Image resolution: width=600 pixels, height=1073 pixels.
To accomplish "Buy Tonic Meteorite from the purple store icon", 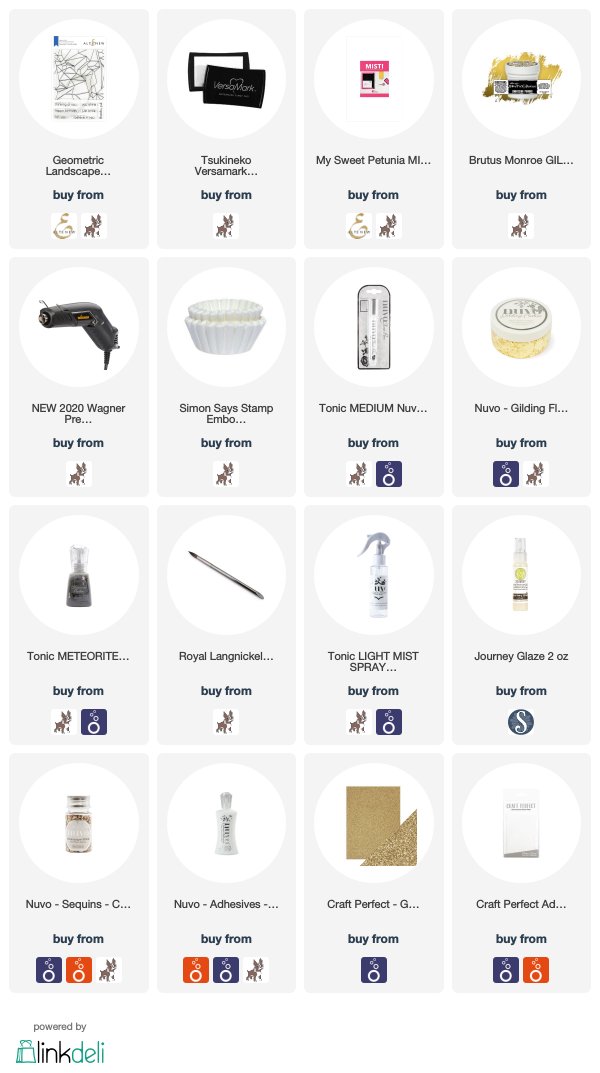I will (x=94, y=722).
